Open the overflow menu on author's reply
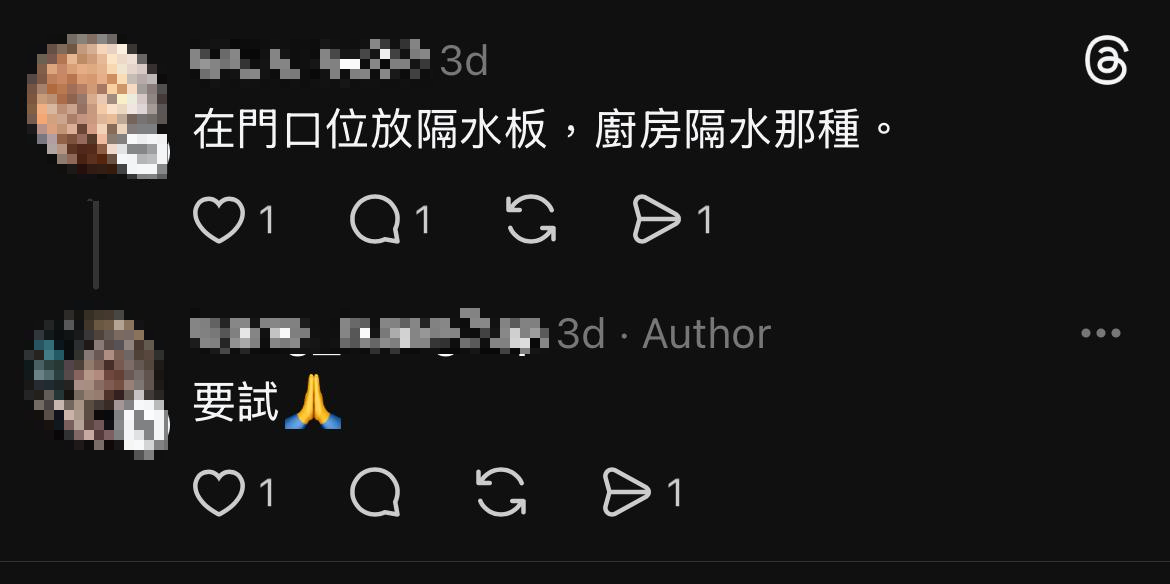The height and width of the screenshot is (584, 1170). pos(1101,333)
